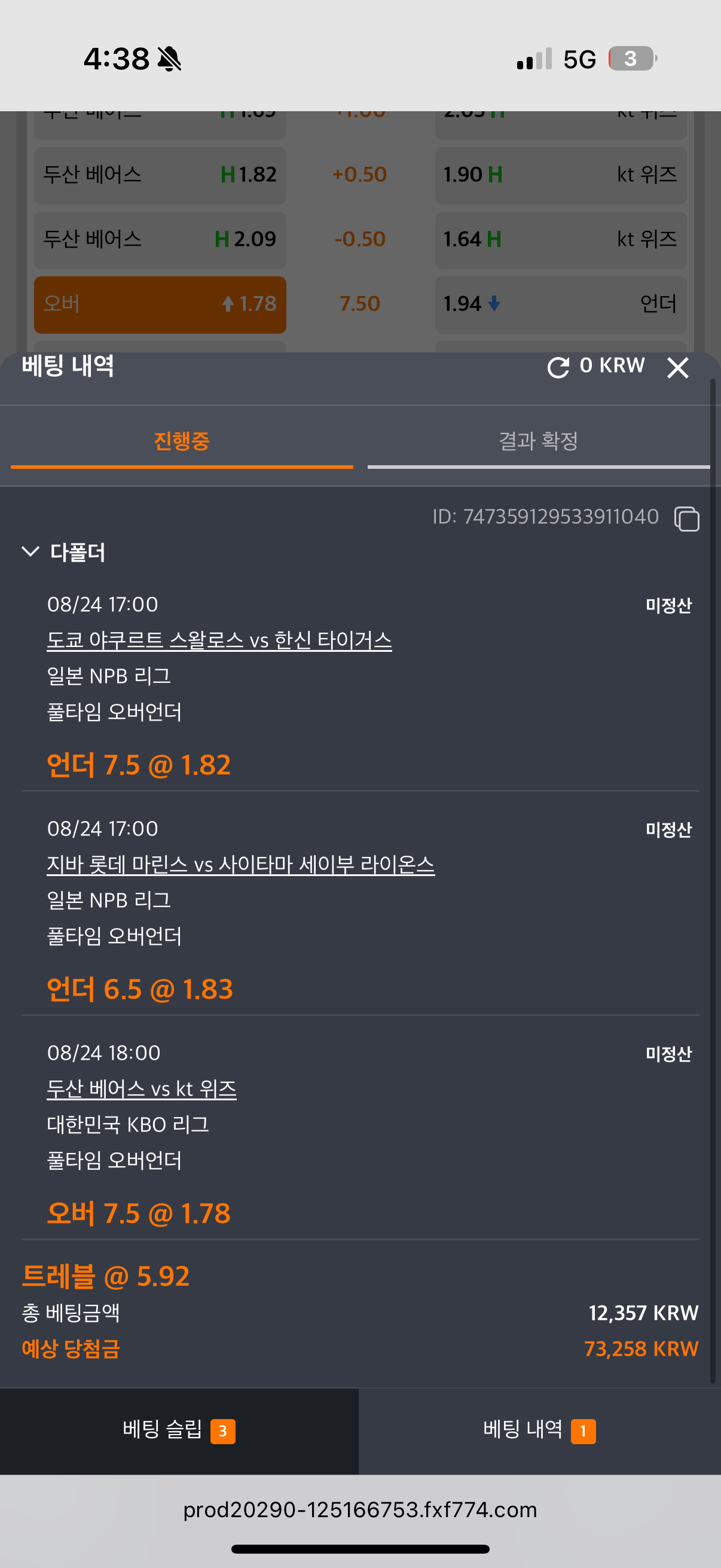Open the 베팅 내역 bottom tab
The image size is (721, 1568).
coord(540,1430)
